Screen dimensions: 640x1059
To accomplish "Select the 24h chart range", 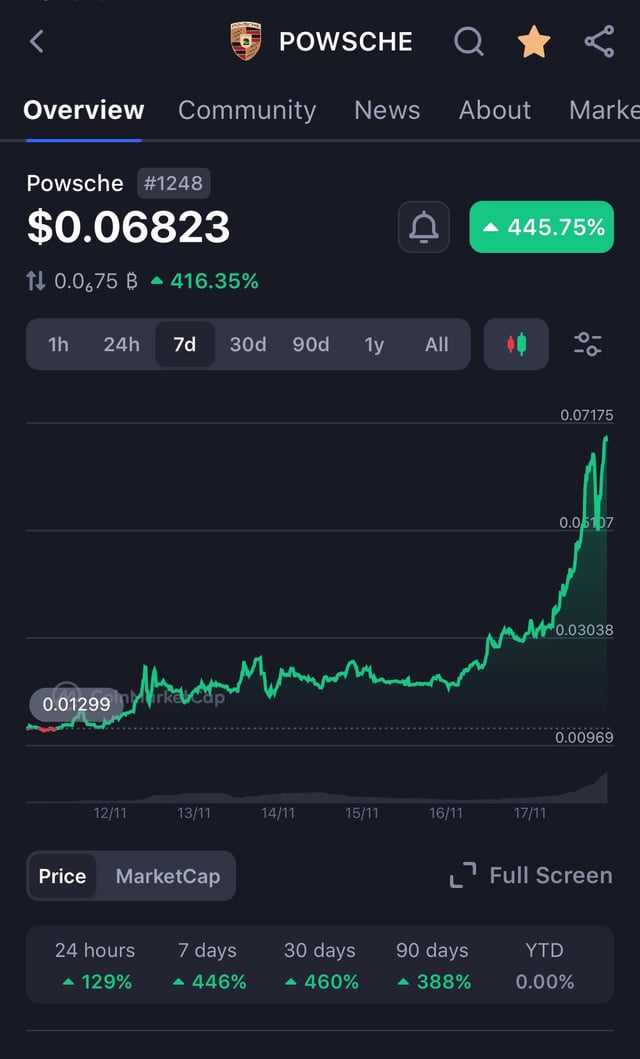I will [x=122, y=344].
